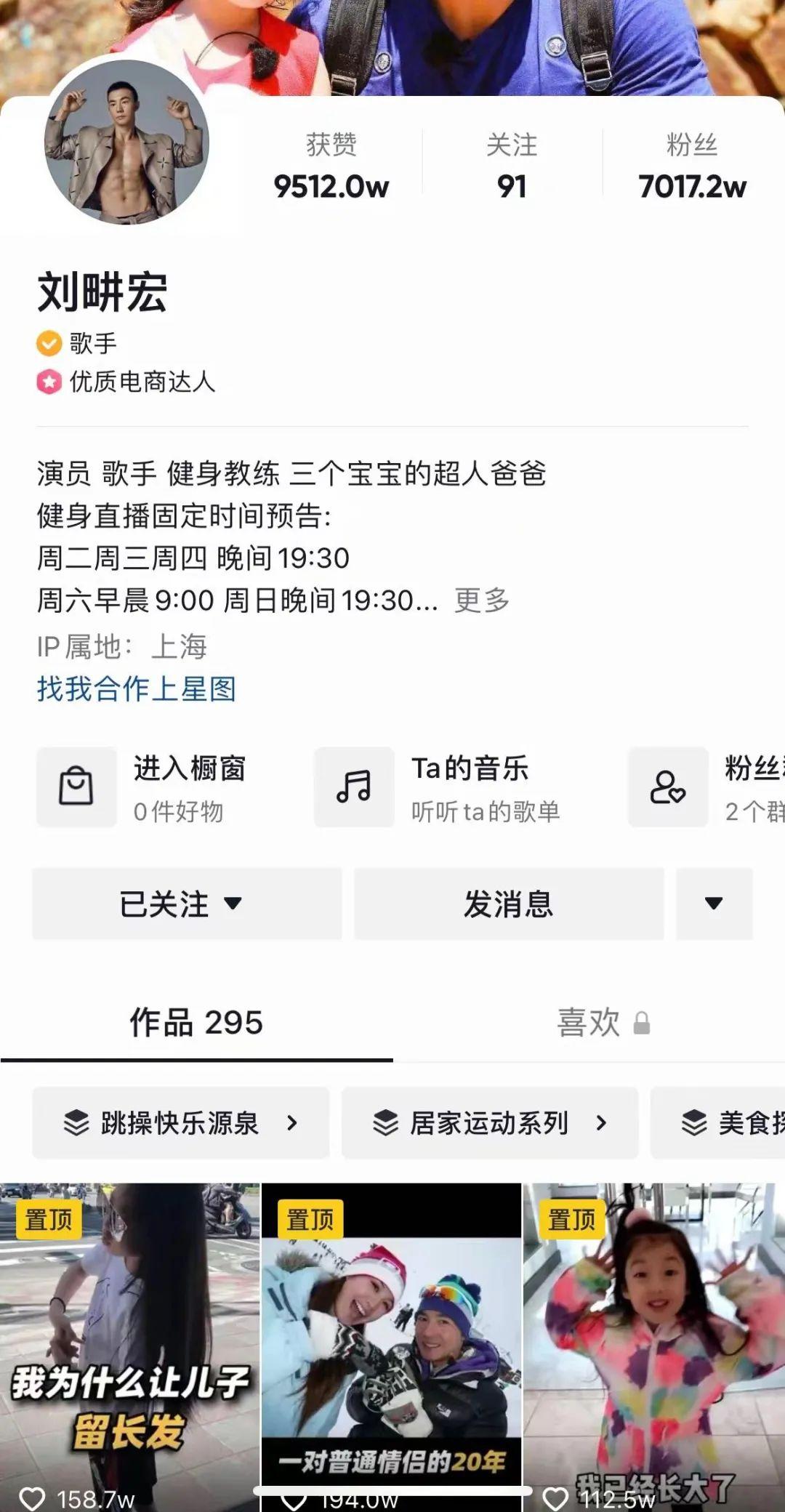The height and width of the screenshot is (1512, 785).
Task: Open Liu Genghong's profile avatar
Action: coord(126,142)
